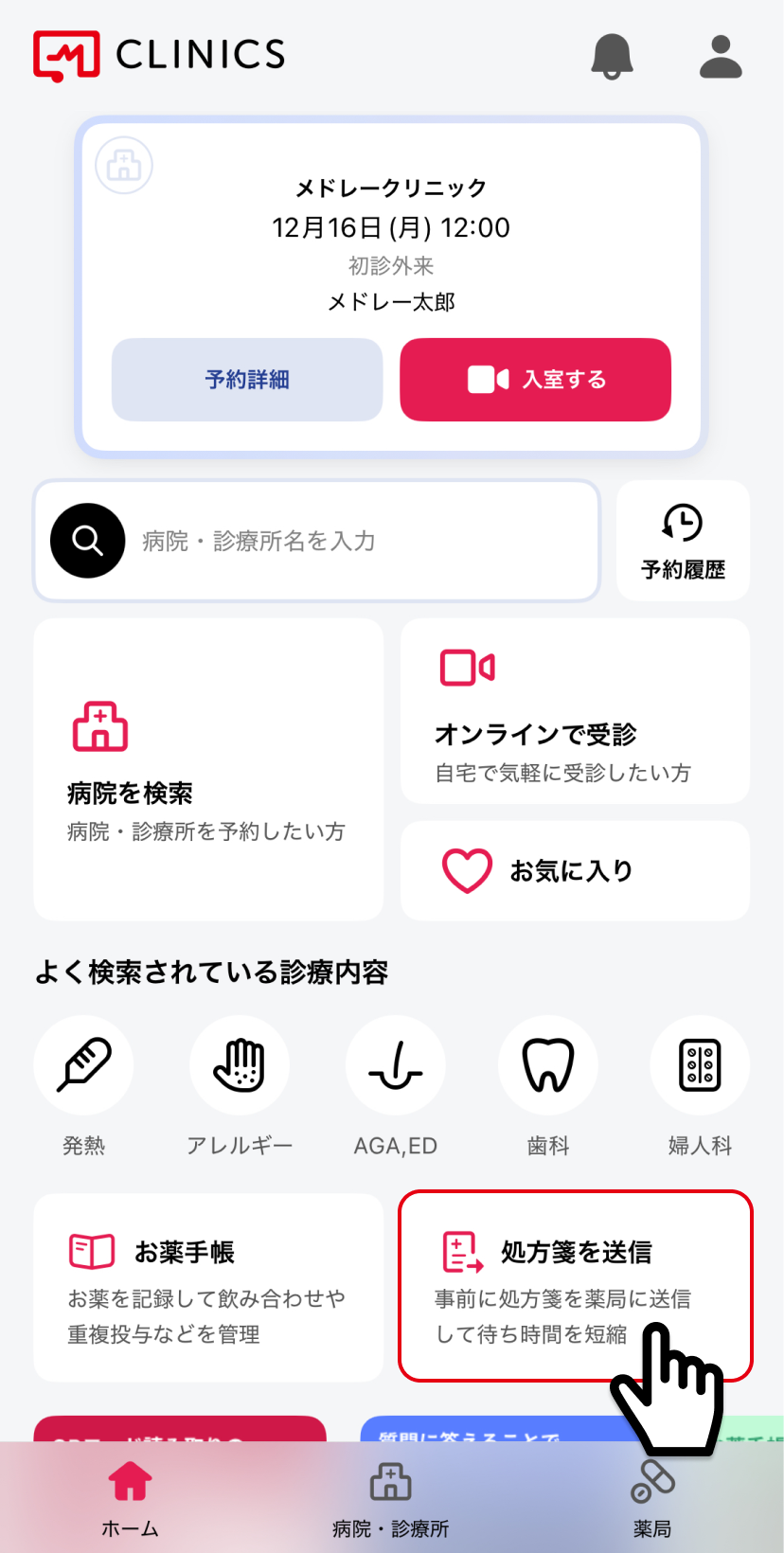Open the 病院を検索 card
Screen dimensions: 784x1553
(208, 769)
